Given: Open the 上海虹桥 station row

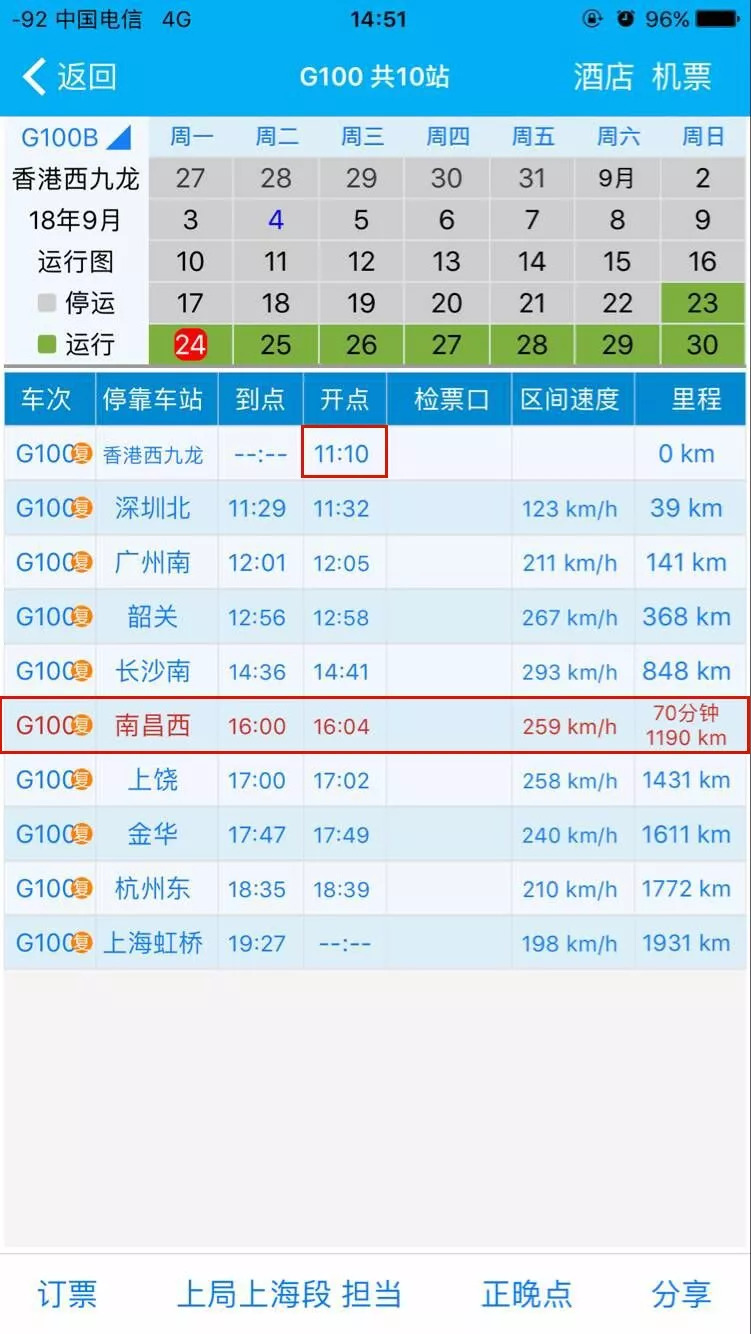Looking at the screenshot, I should click(375, 942).
